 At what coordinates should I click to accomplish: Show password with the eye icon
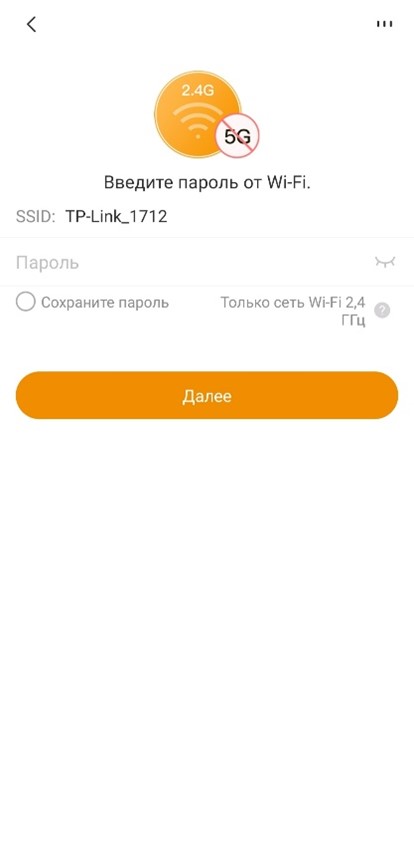385,262
